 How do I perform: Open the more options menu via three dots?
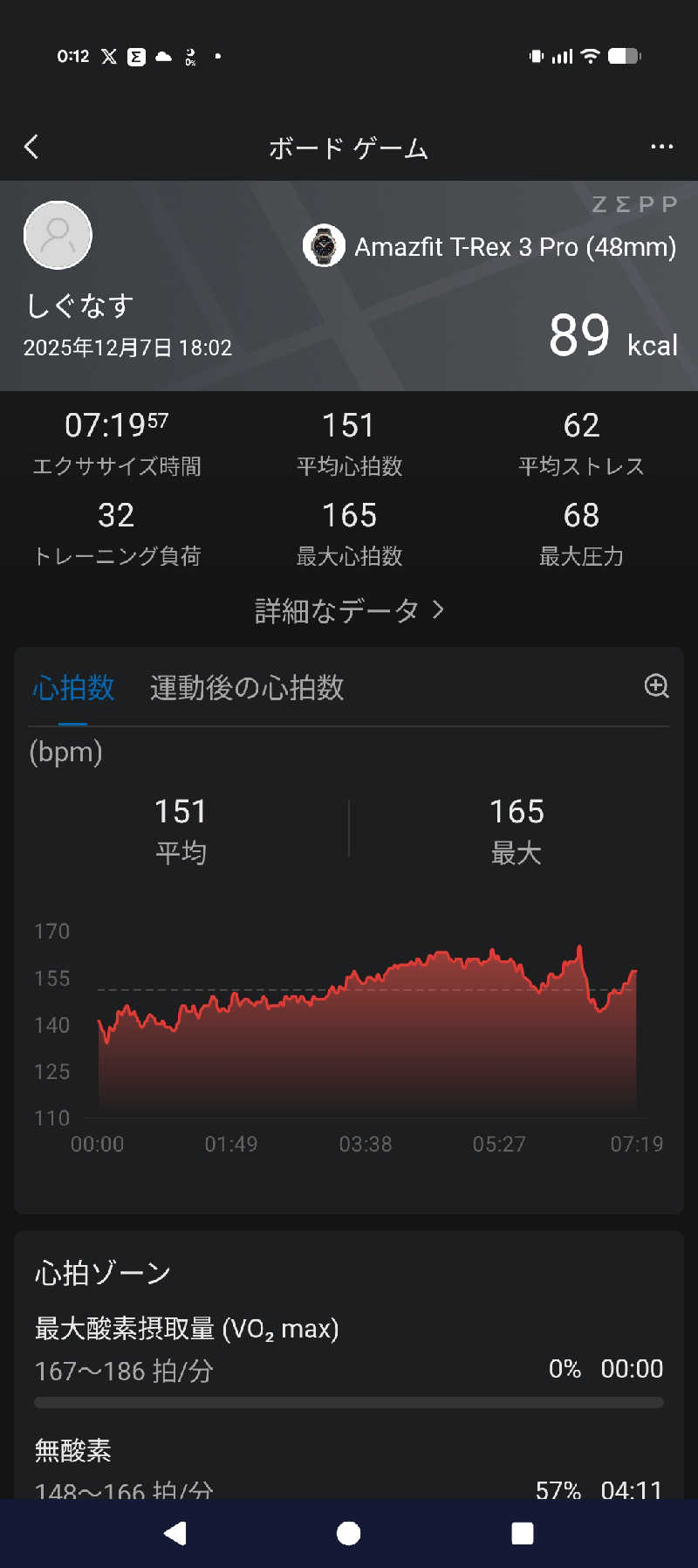point(662,147)
